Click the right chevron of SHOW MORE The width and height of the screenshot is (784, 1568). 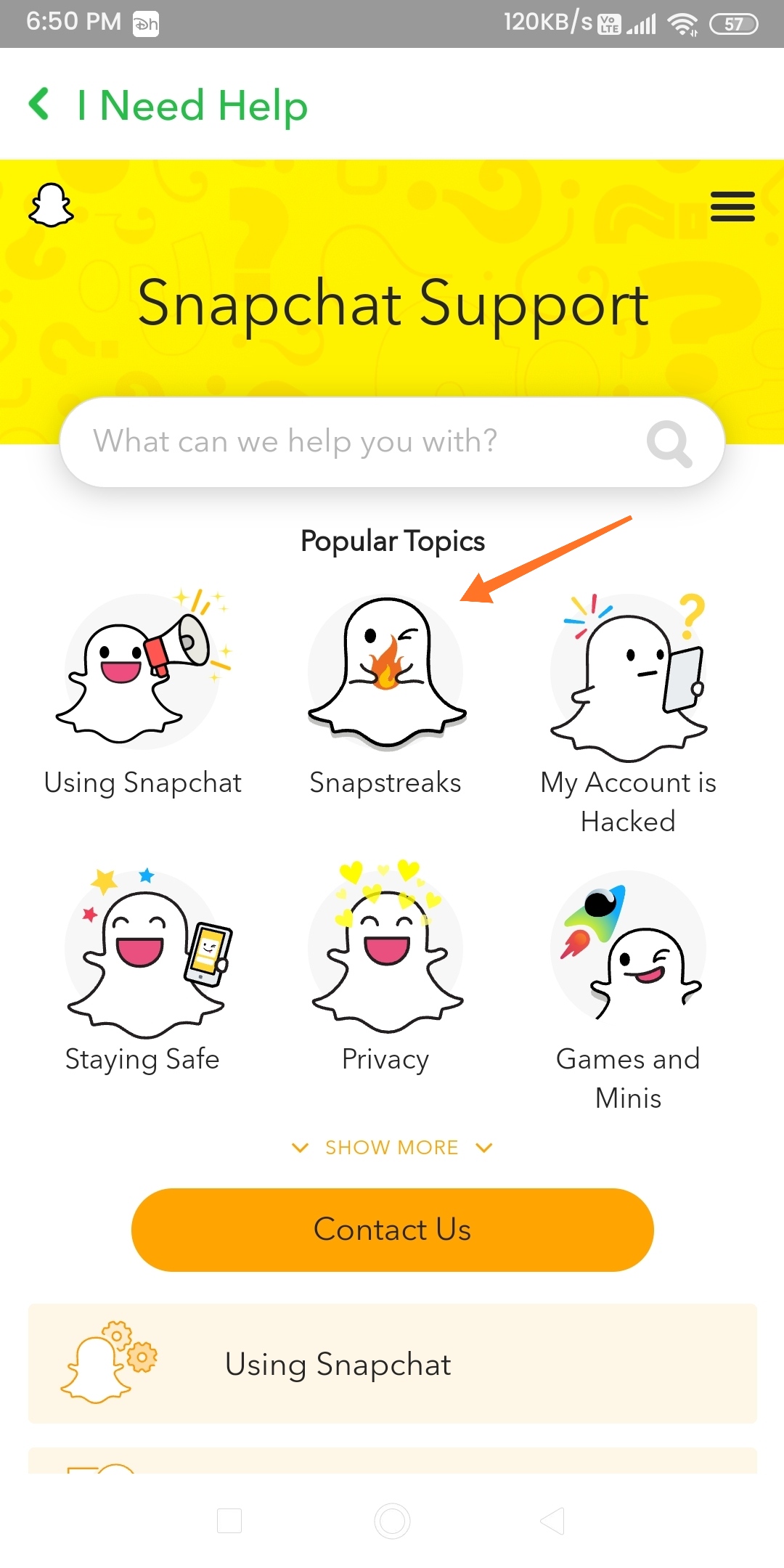coord(484,1147)
